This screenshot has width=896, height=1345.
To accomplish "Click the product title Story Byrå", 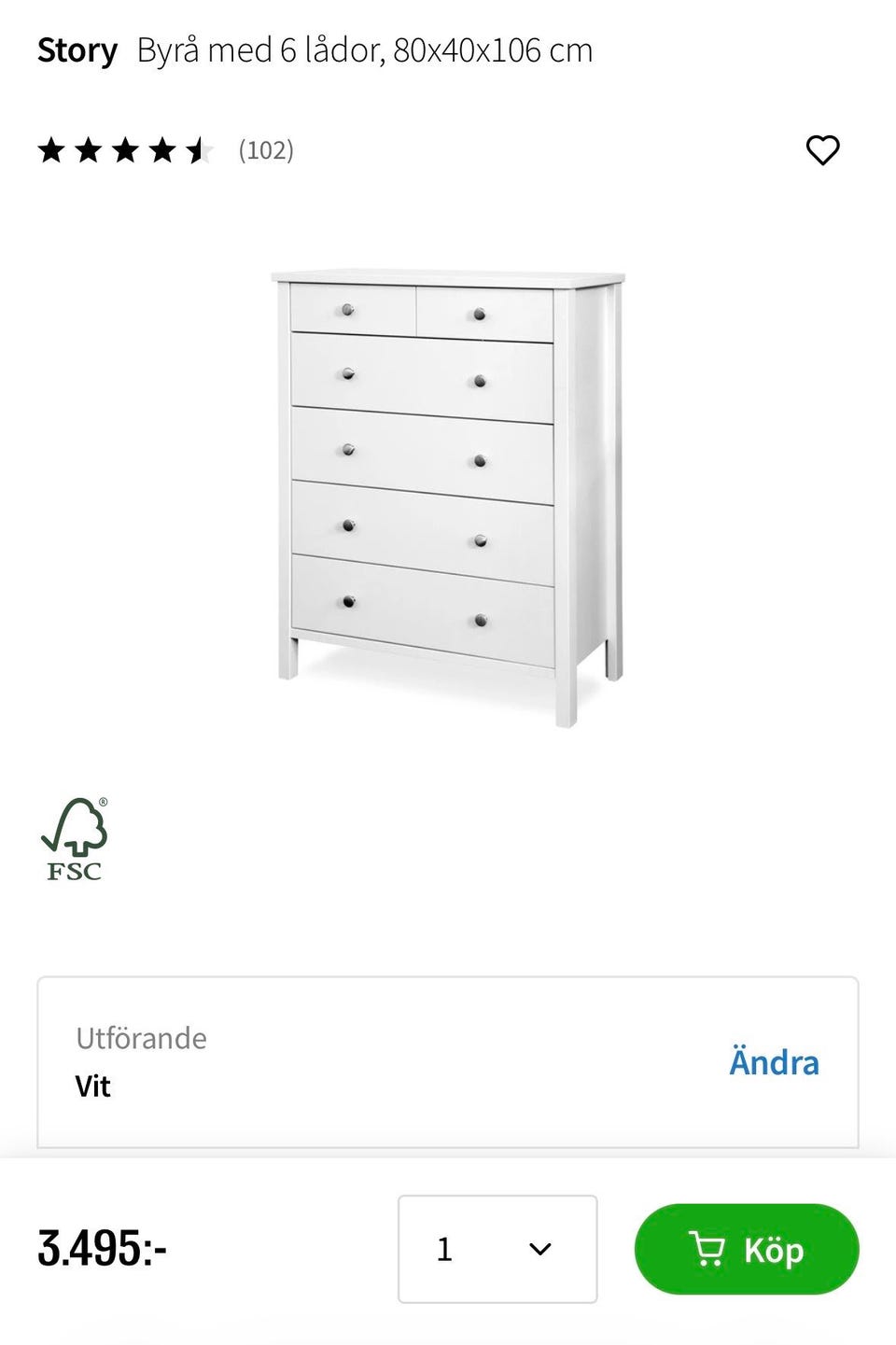I will 313,51.
